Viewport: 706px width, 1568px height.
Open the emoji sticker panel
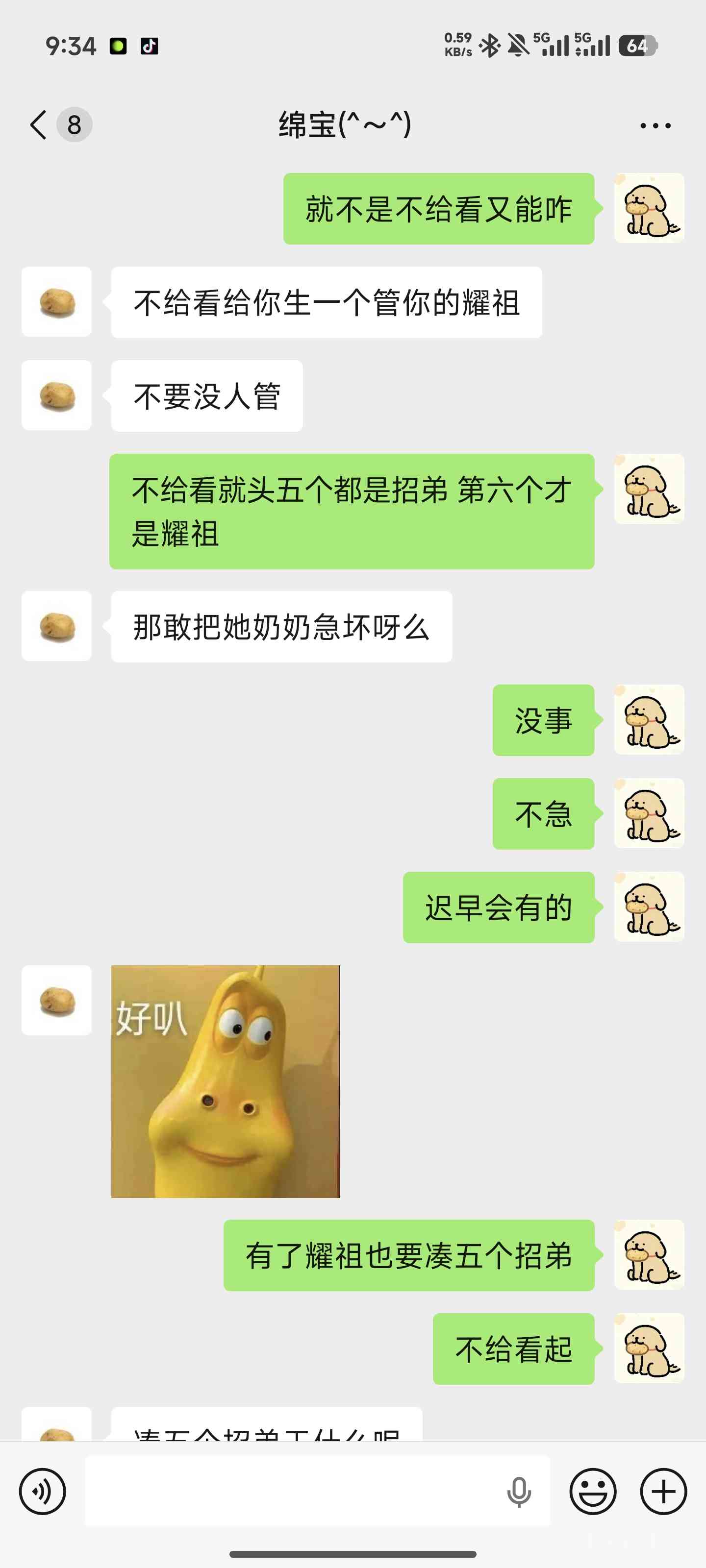point(593,1491)
